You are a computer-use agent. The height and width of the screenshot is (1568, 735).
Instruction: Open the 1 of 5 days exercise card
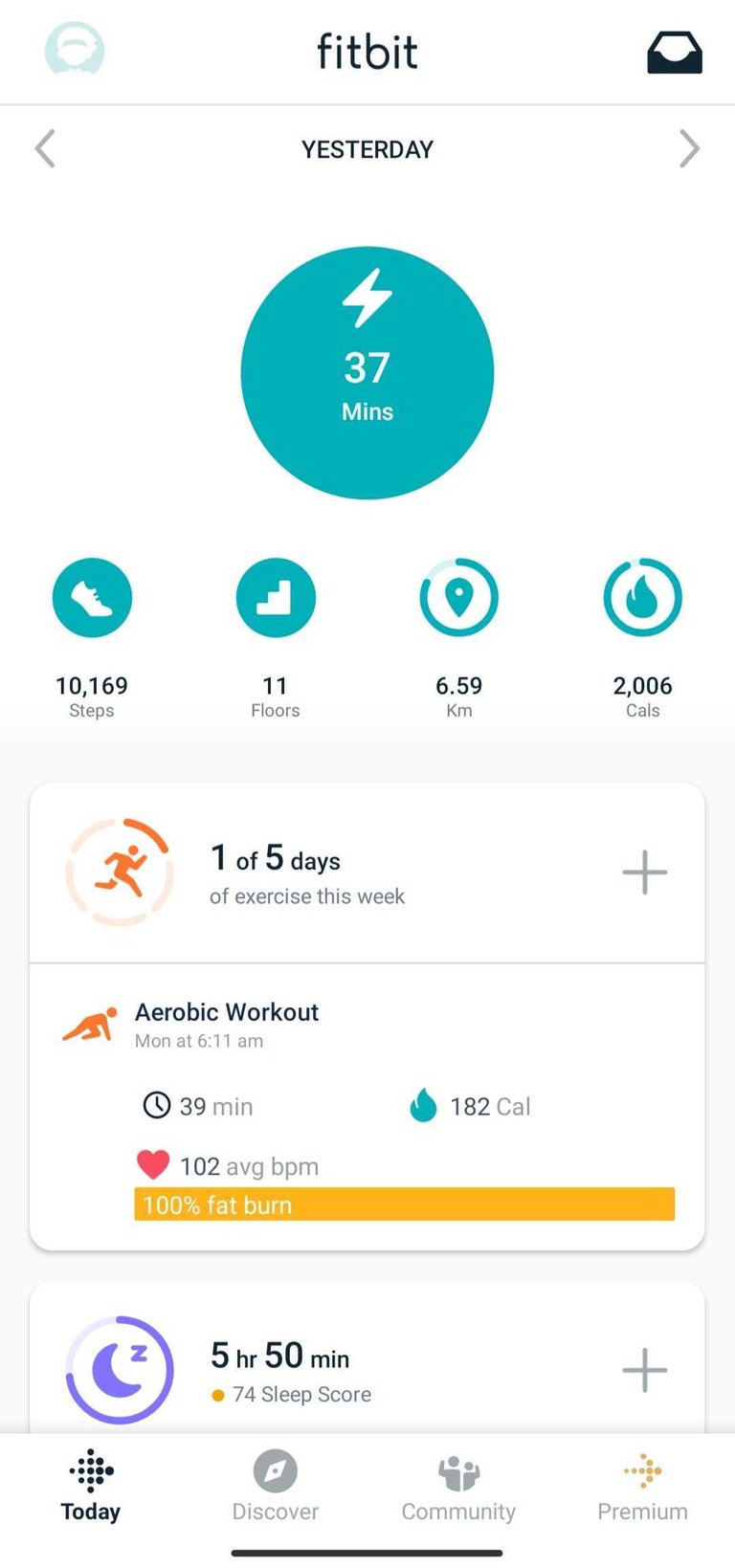point(306,872)
